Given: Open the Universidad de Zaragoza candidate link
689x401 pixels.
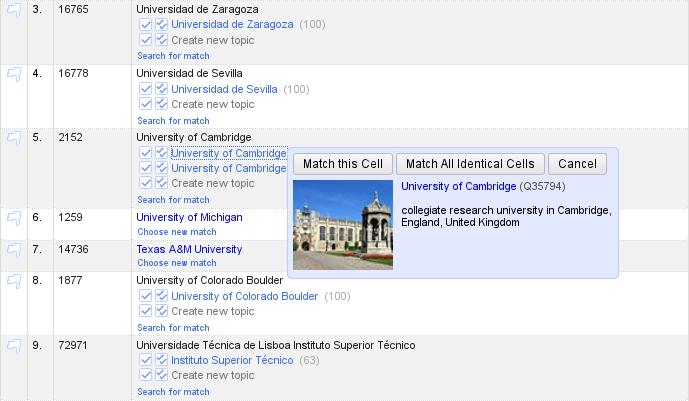Looking at the screenshot, I should tap(232, 24).
